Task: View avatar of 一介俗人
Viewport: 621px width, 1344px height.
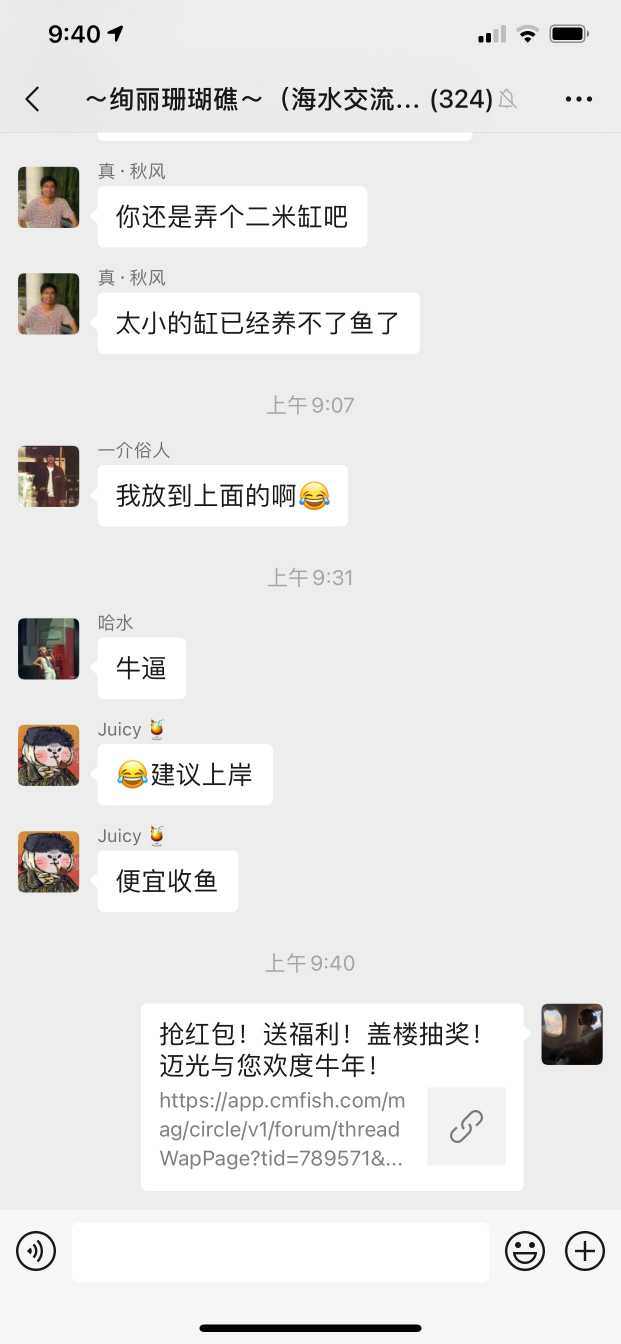Action: click(x=48, y=476)
